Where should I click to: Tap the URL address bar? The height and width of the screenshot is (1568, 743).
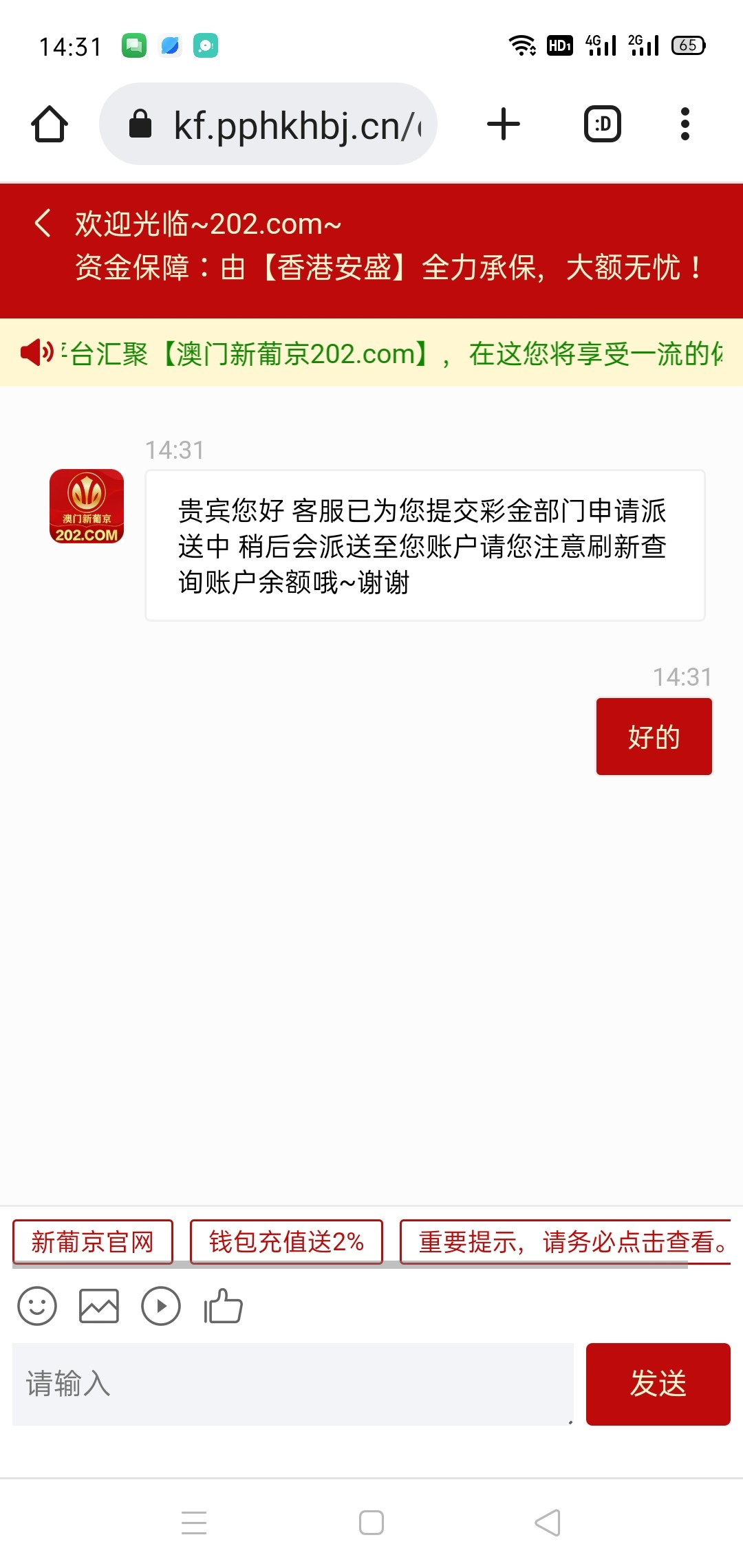[268, 124]
